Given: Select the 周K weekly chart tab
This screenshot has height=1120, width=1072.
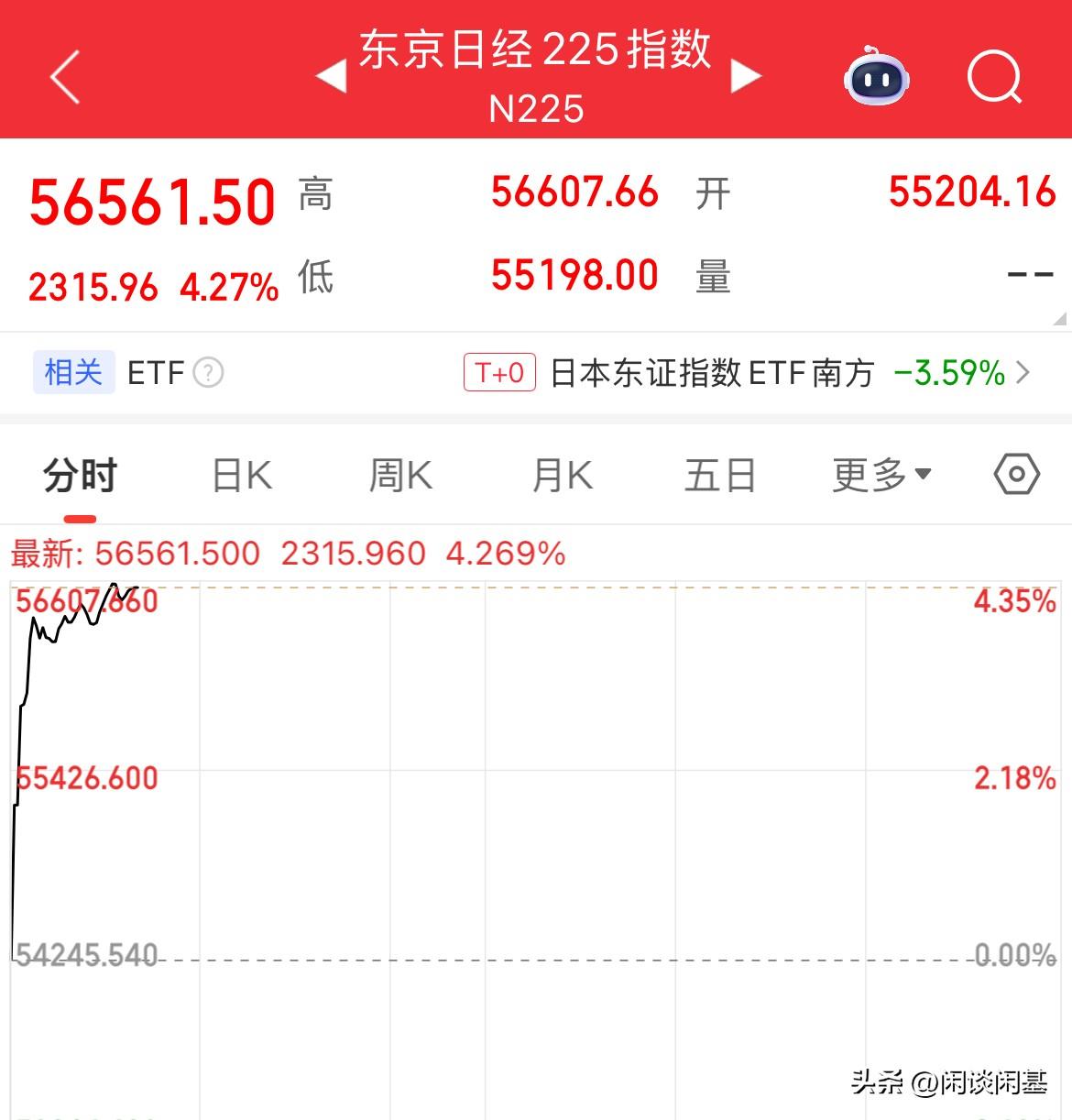Looking at the screenshot, I should (x=399, y=474).
